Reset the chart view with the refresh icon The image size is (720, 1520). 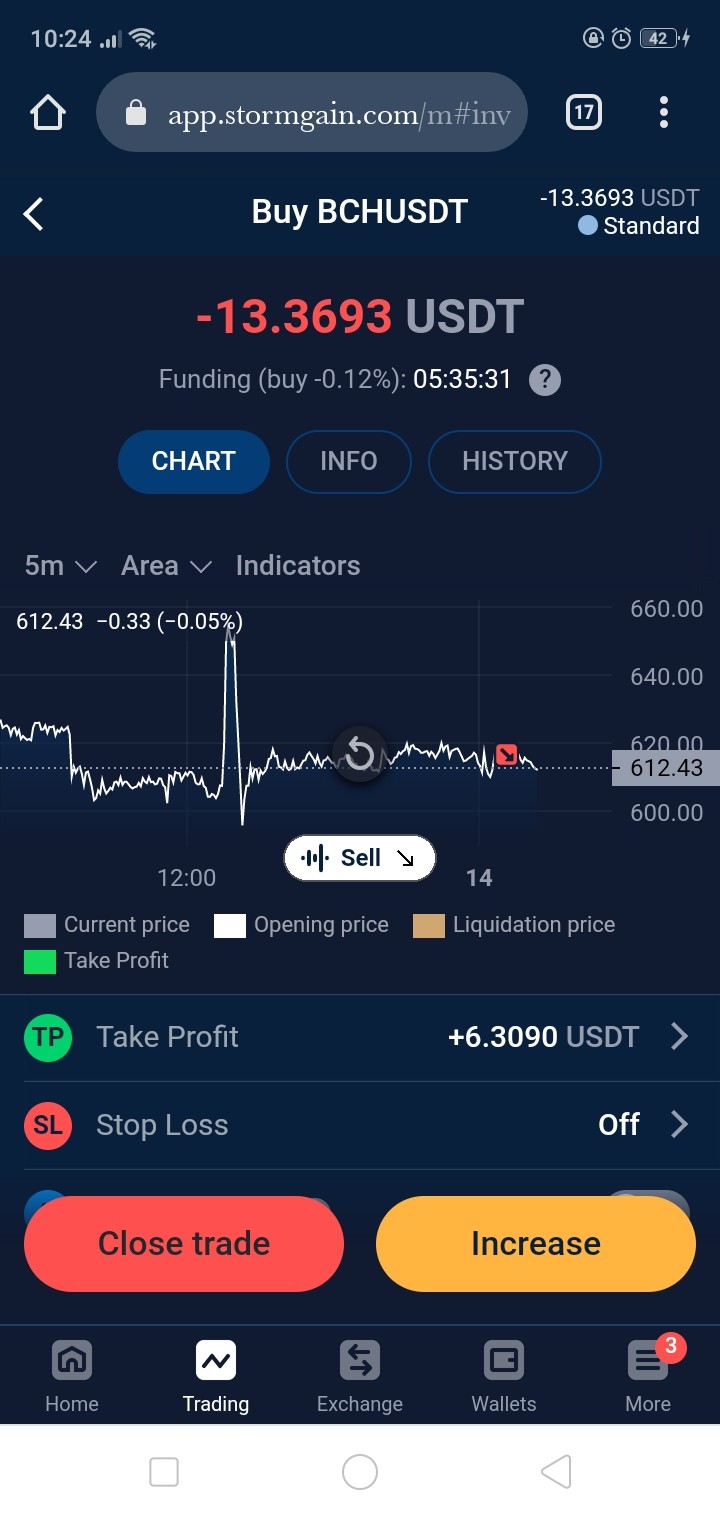(x=359, y=755)
